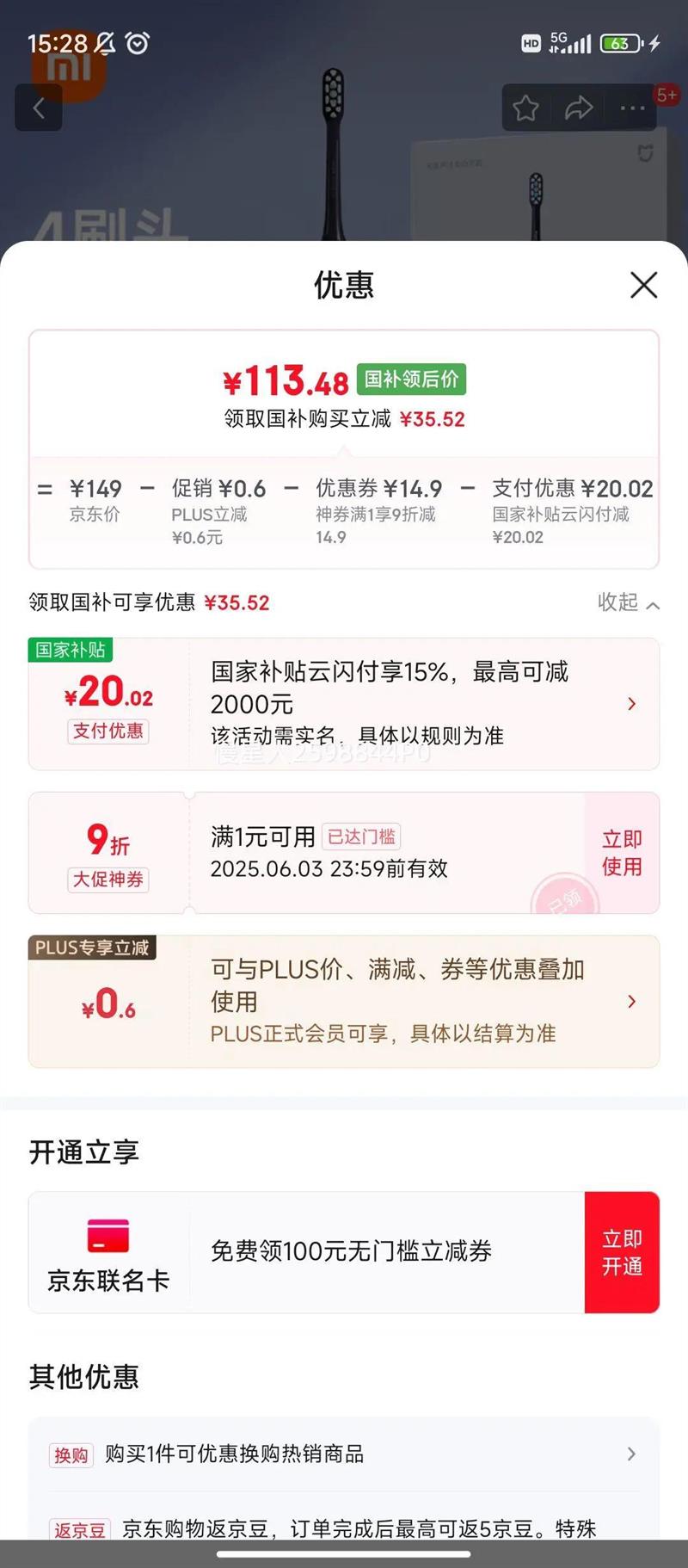Share this product
This screenshot has height=1568, width=688.
579,108
